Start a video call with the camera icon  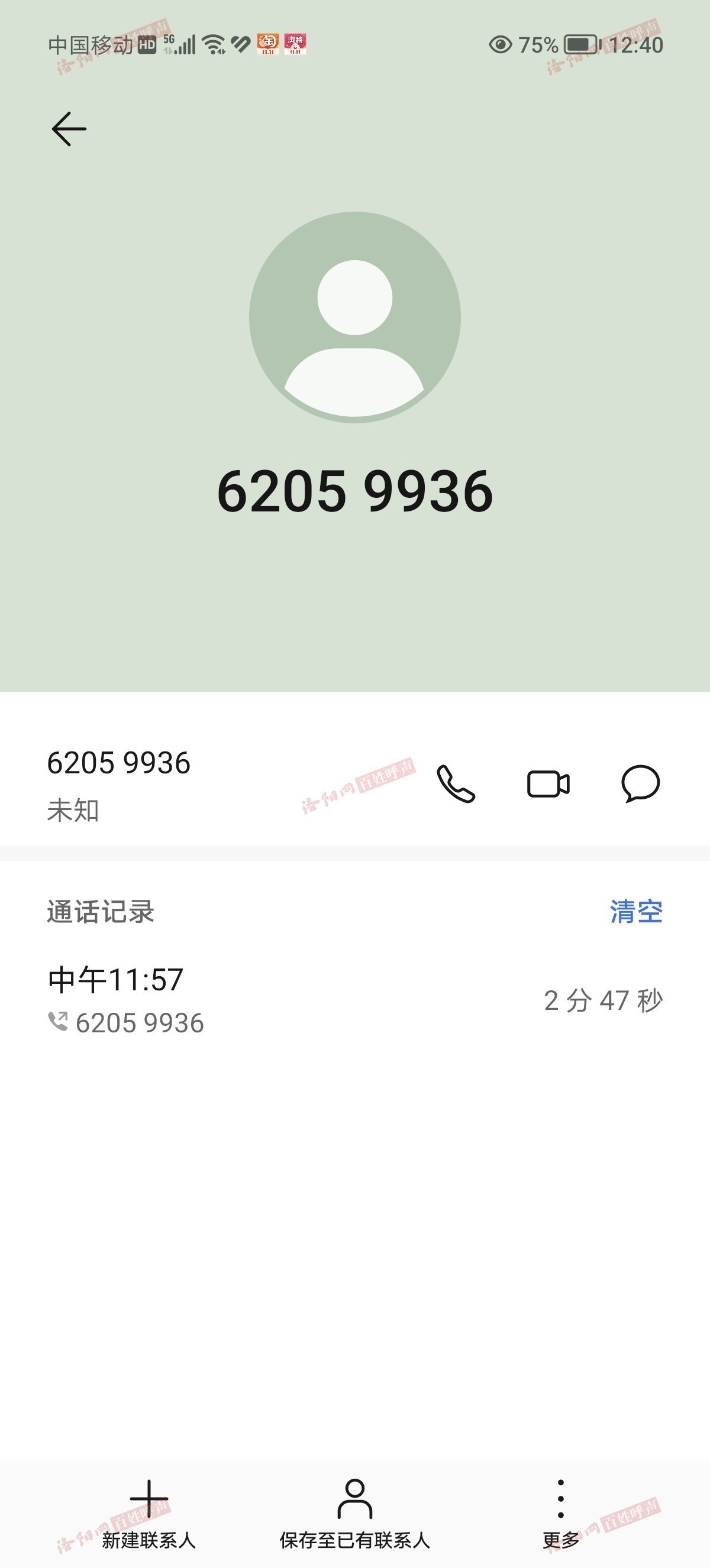coord(548,783)
